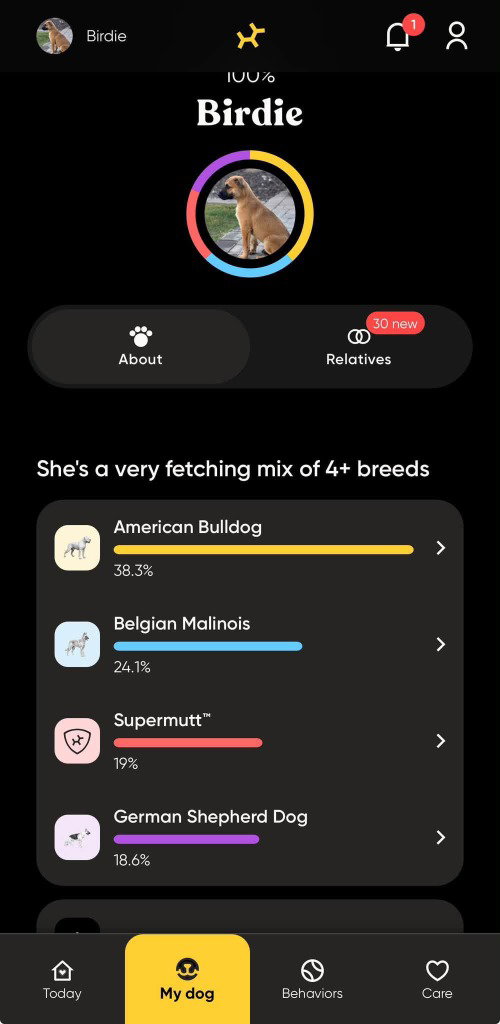Viewport: 500px width, 1024px height.
Task: View the Supermutt breed row
Action: [x=250, y=741]
